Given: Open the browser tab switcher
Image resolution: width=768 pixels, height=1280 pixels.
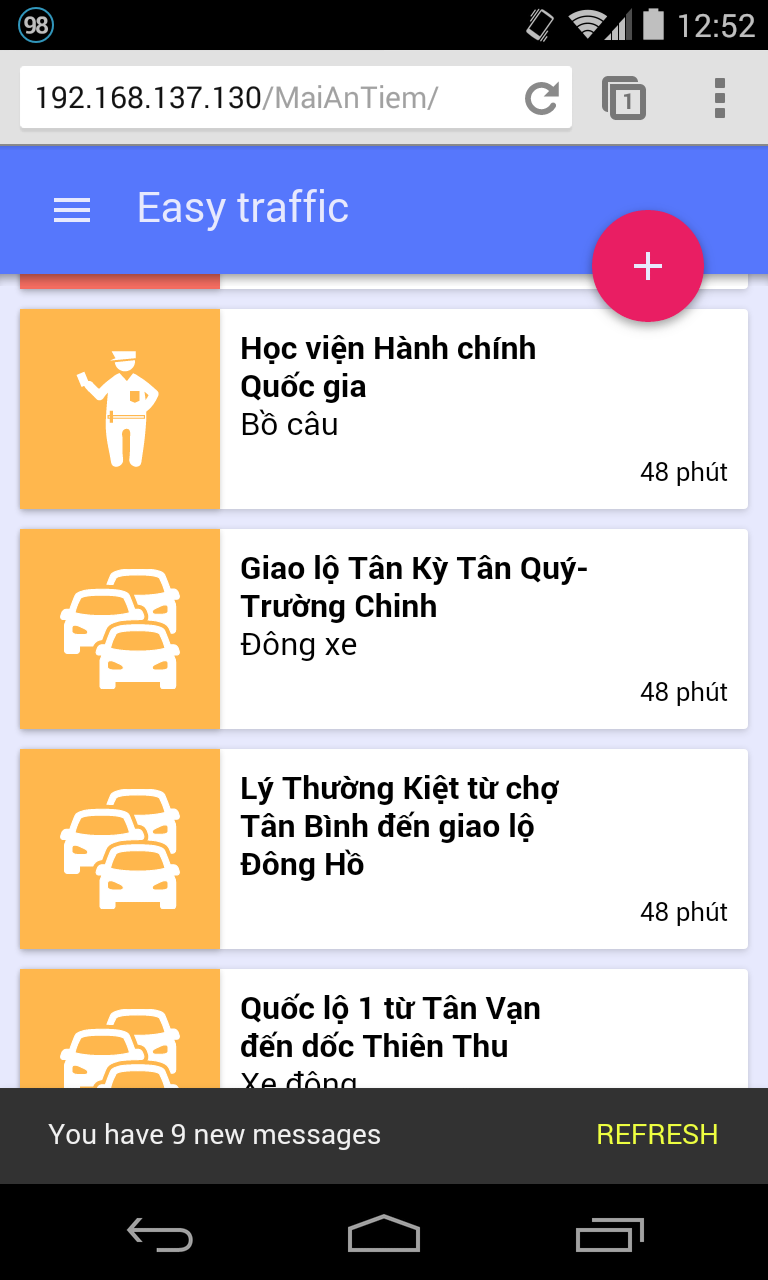Looking at the screenshot, I should tap(624, 98).
